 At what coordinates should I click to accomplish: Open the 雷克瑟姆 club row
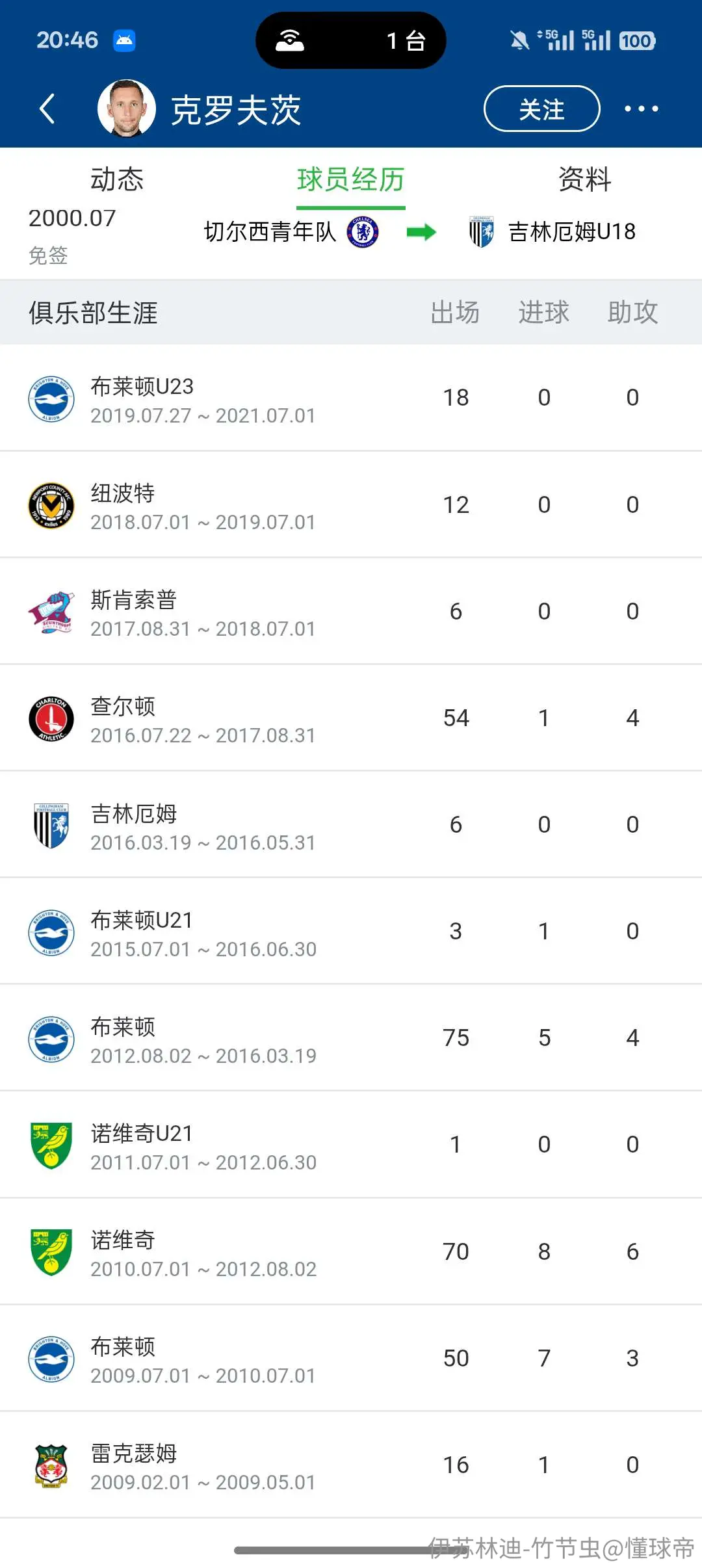point(351,1465)
